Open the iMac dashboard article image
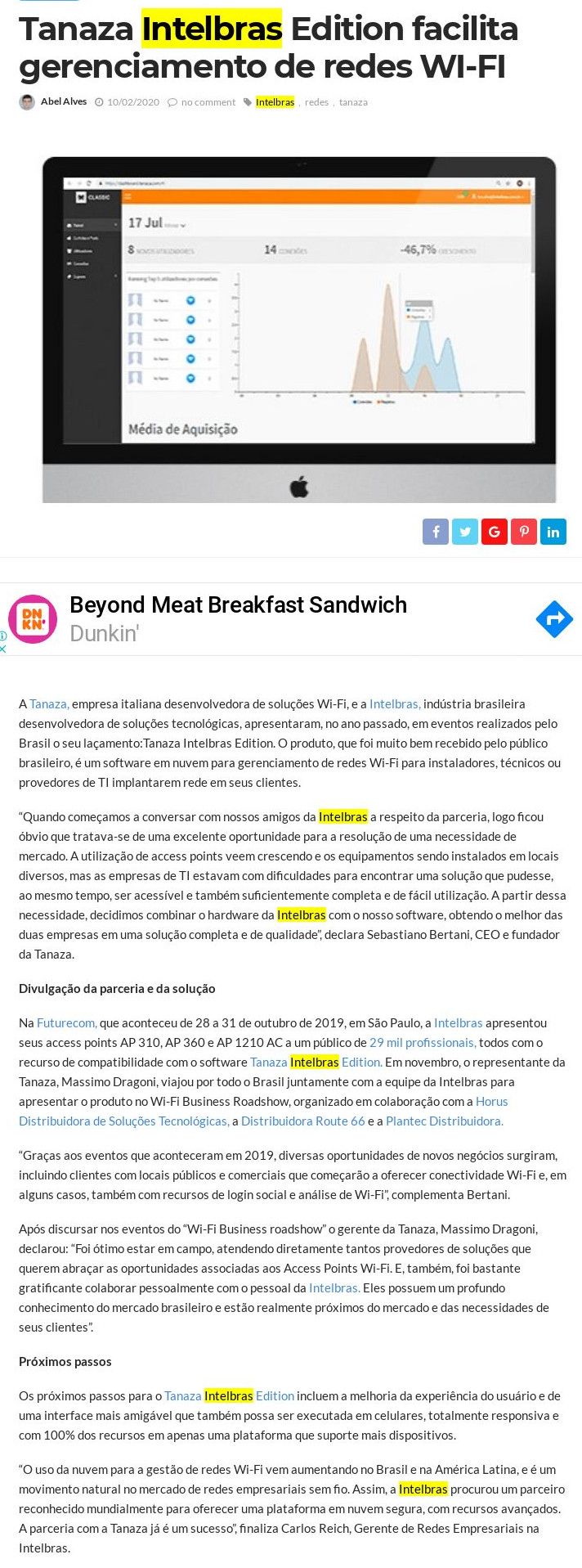Image resolution: width=582 pixels, height=1568 pixels. pyautogui.click(x=299, y=329)
